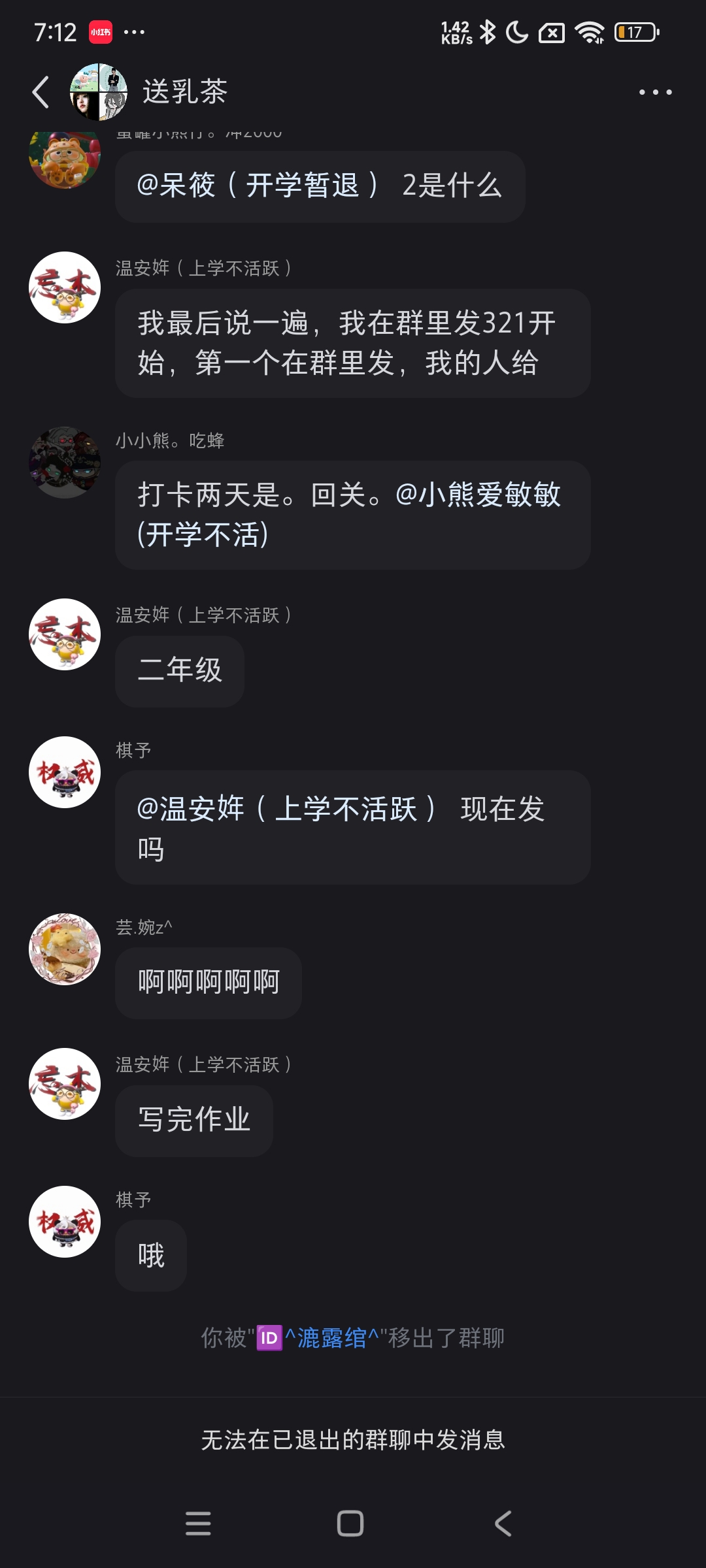View profile of 小小熊。吃蜂 via avatar
Screen dimensions: 706x1568
(x=65, y=463)
